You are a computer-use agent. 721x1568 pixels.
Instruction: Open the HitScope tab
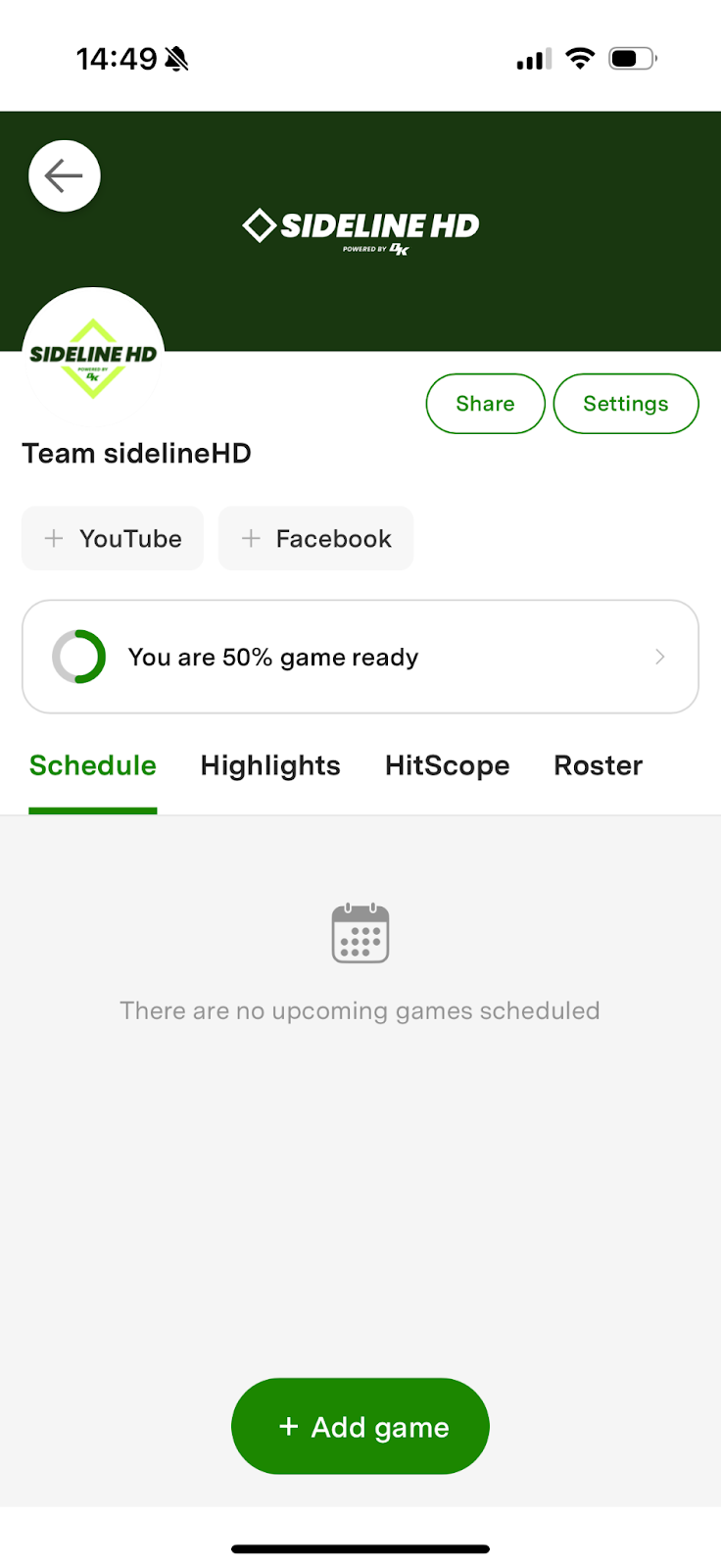click(447, 765)
